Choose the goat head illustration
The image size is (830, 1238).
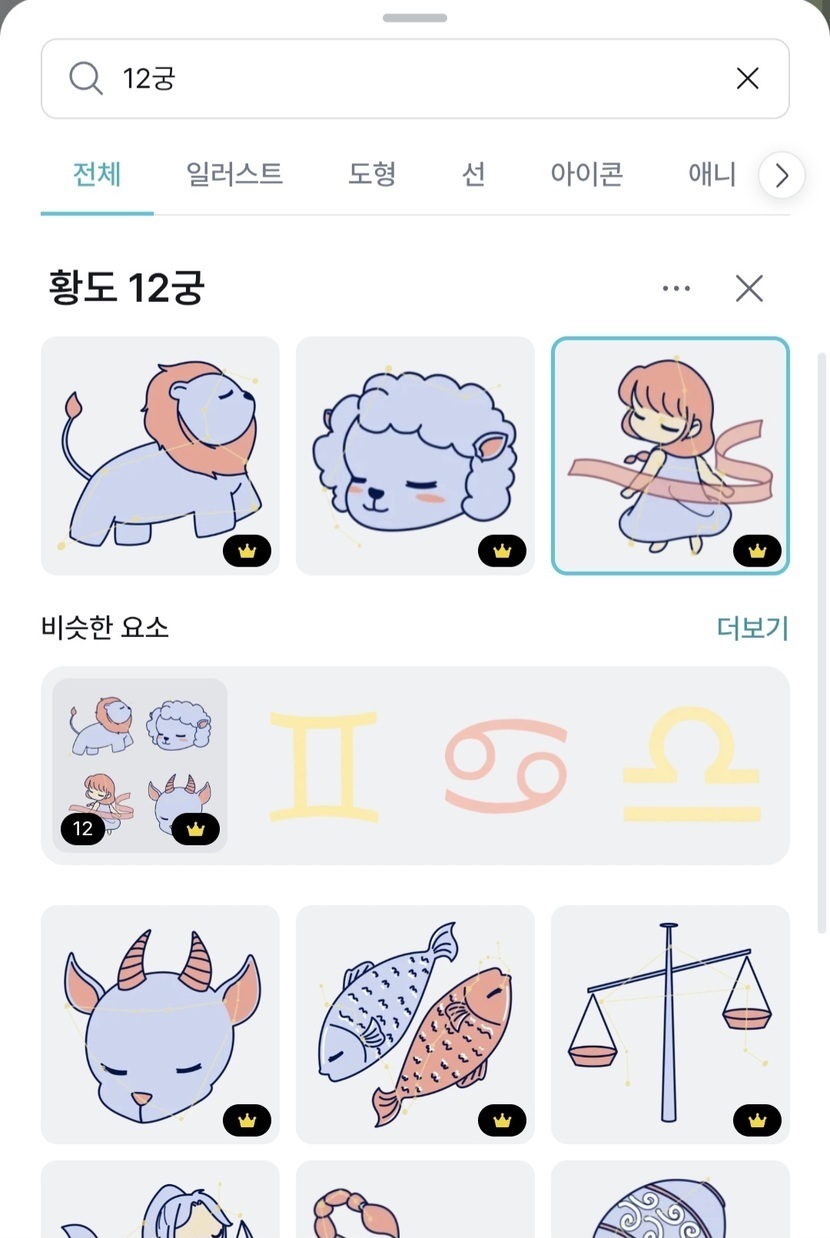coord(160,1024)
